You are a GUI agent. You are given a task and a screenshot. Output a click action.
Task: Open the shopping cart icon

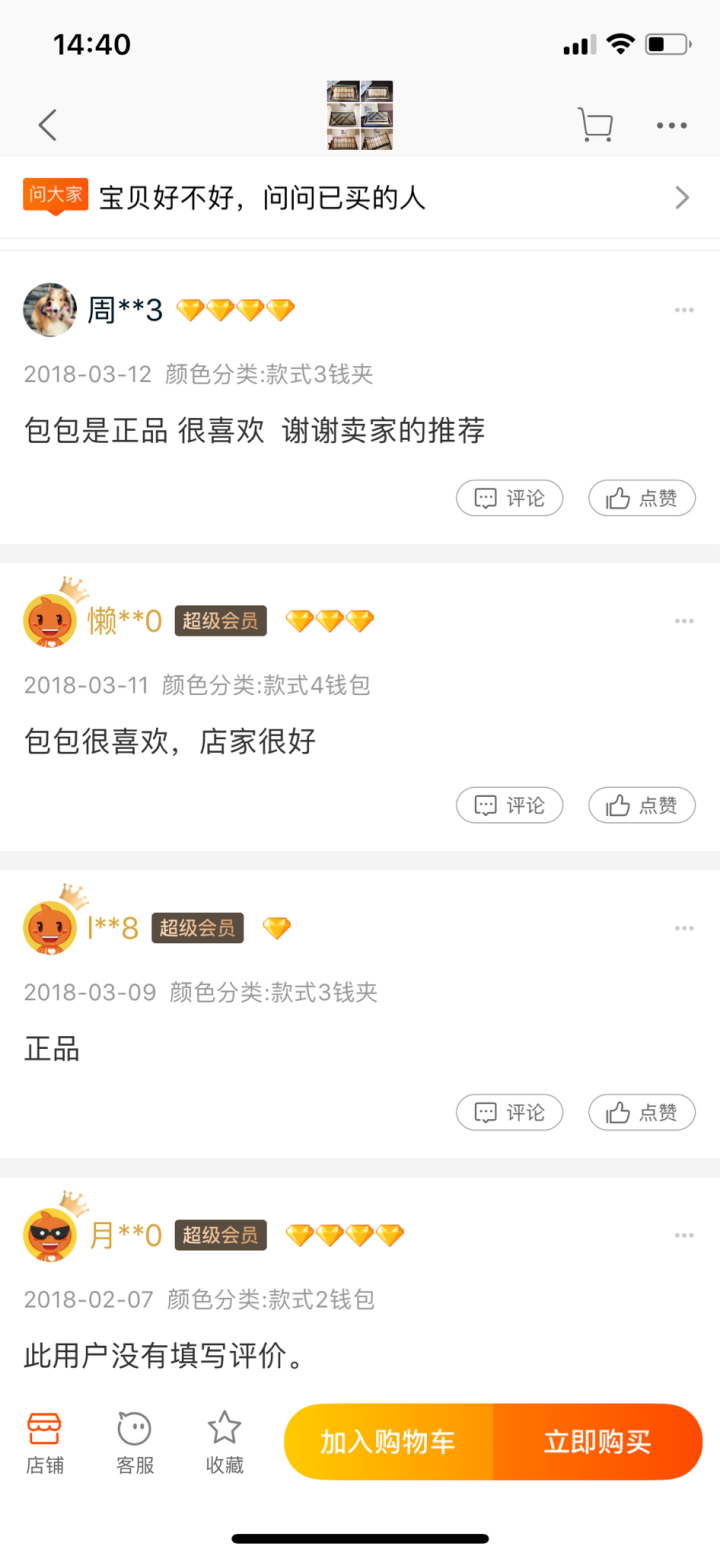coord(595,125)
